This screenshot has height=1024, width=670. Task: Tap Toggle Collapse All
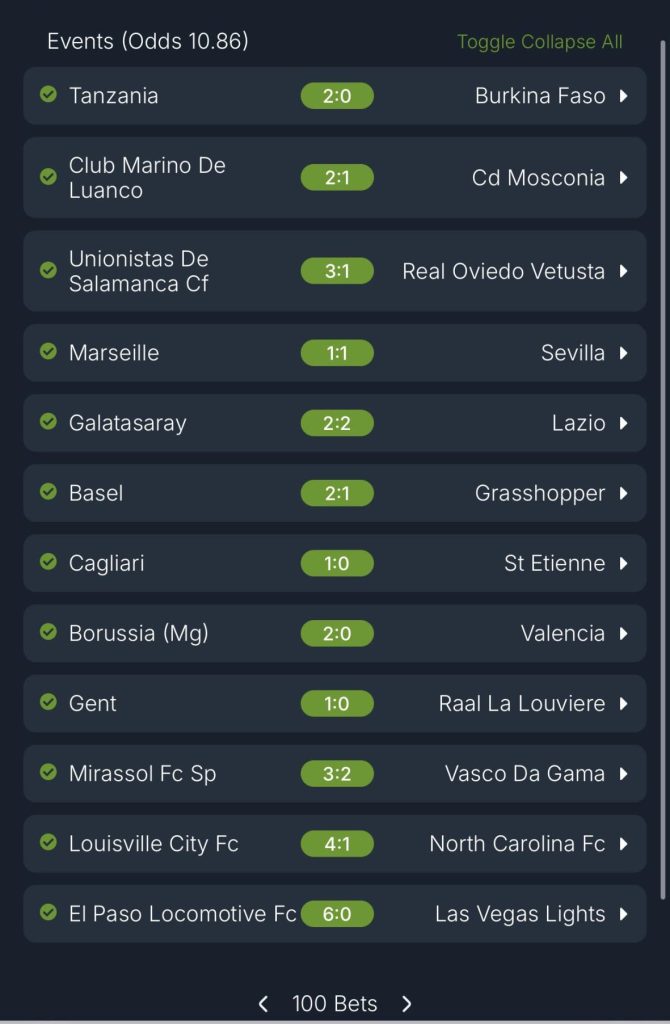539,42
